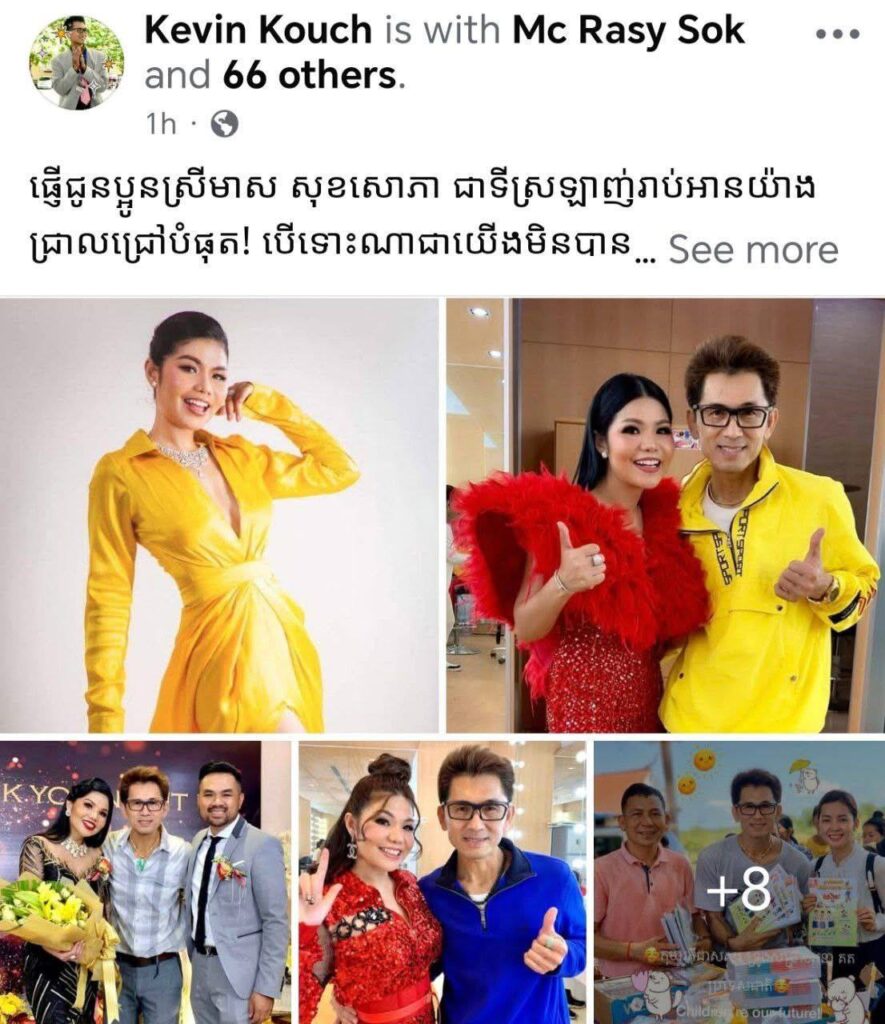View the 66 others tagged

click(x=308, y=76)
